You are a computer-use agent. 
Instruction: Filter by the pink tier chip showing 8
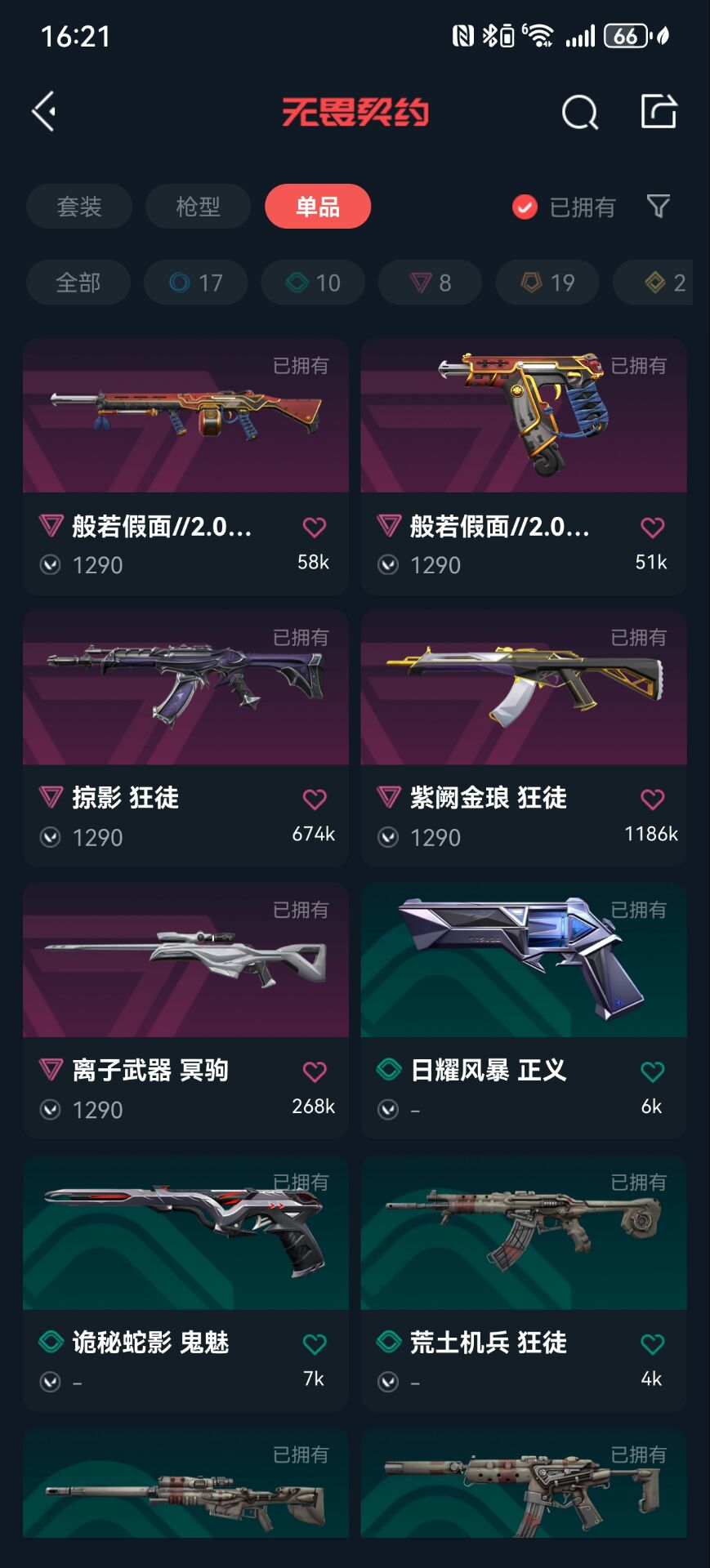pos(430,283)
